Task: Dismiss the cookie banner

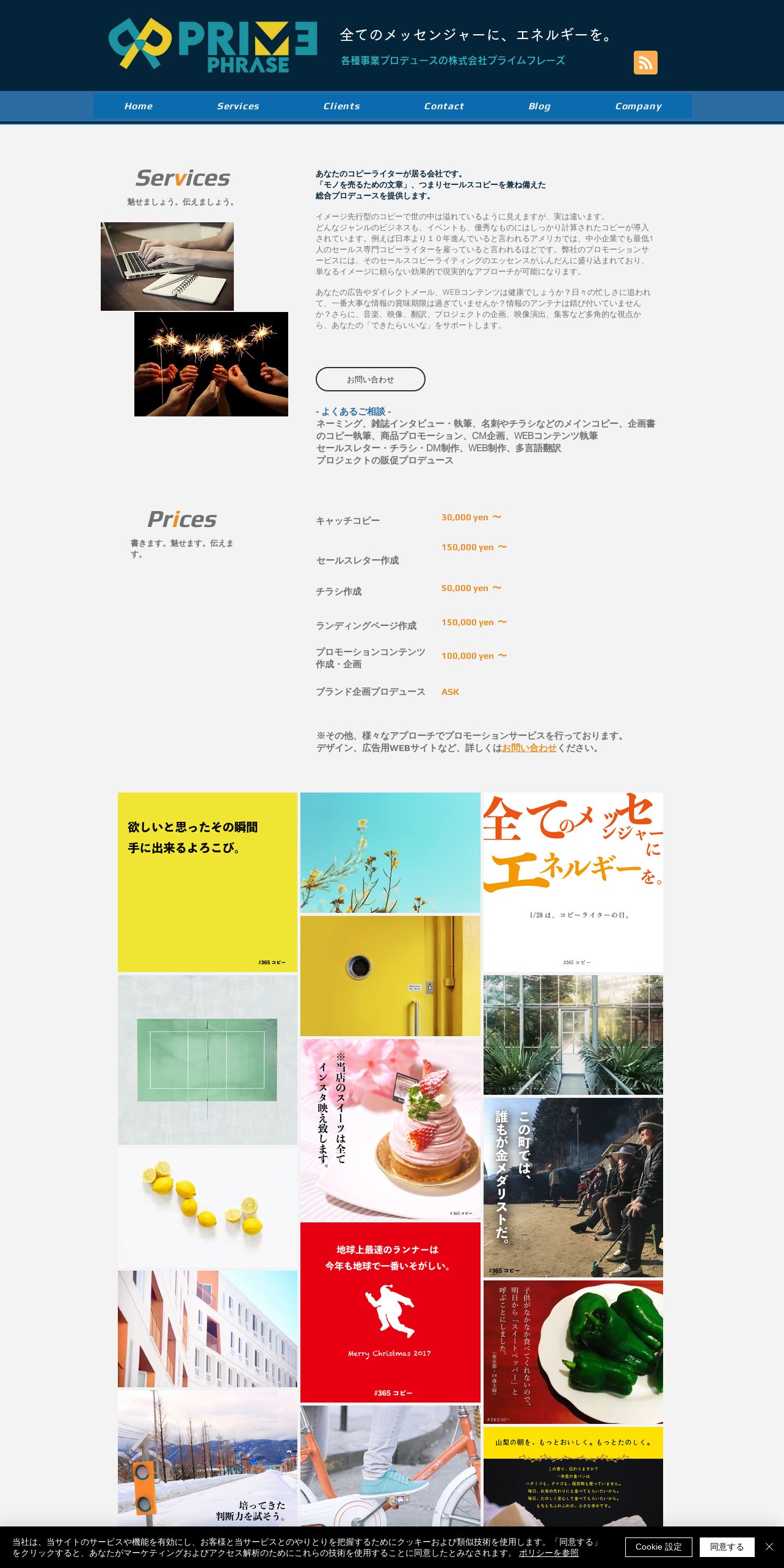Action: [769, 1547]
